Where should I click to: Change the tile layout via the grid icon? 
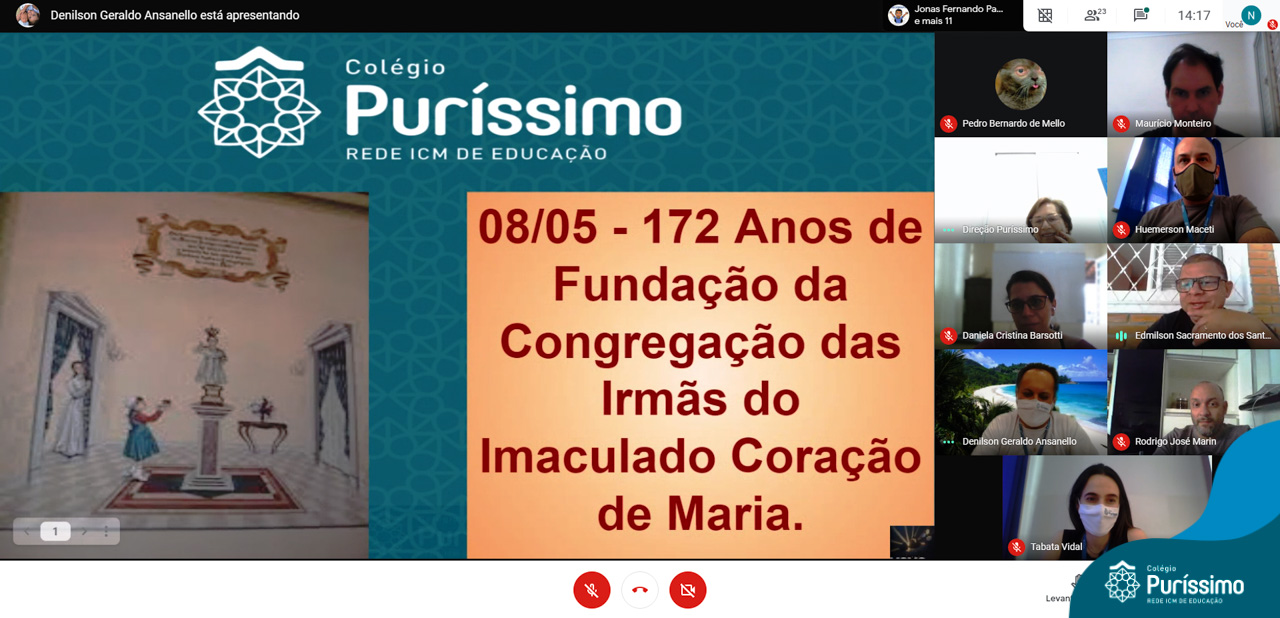click(1045, 15)
